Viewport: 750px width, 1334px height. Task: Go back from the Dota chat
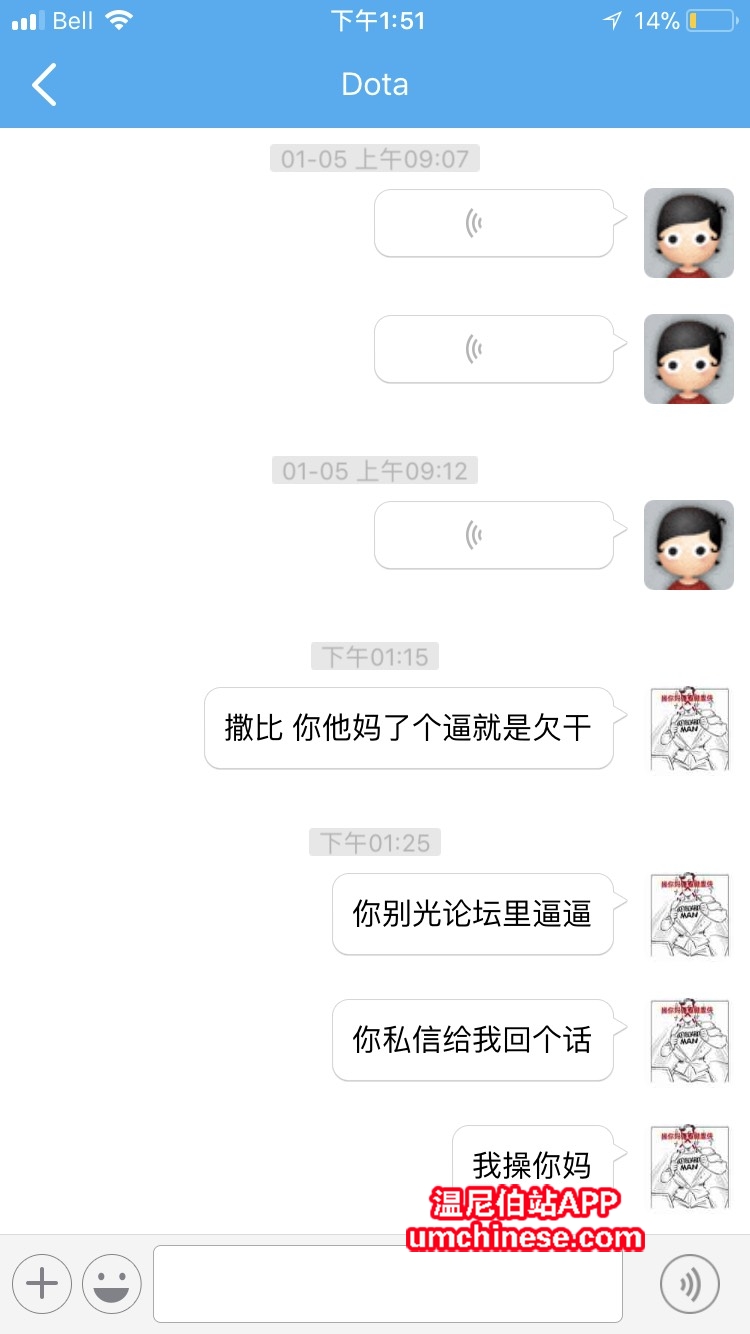tap(44, 85)
